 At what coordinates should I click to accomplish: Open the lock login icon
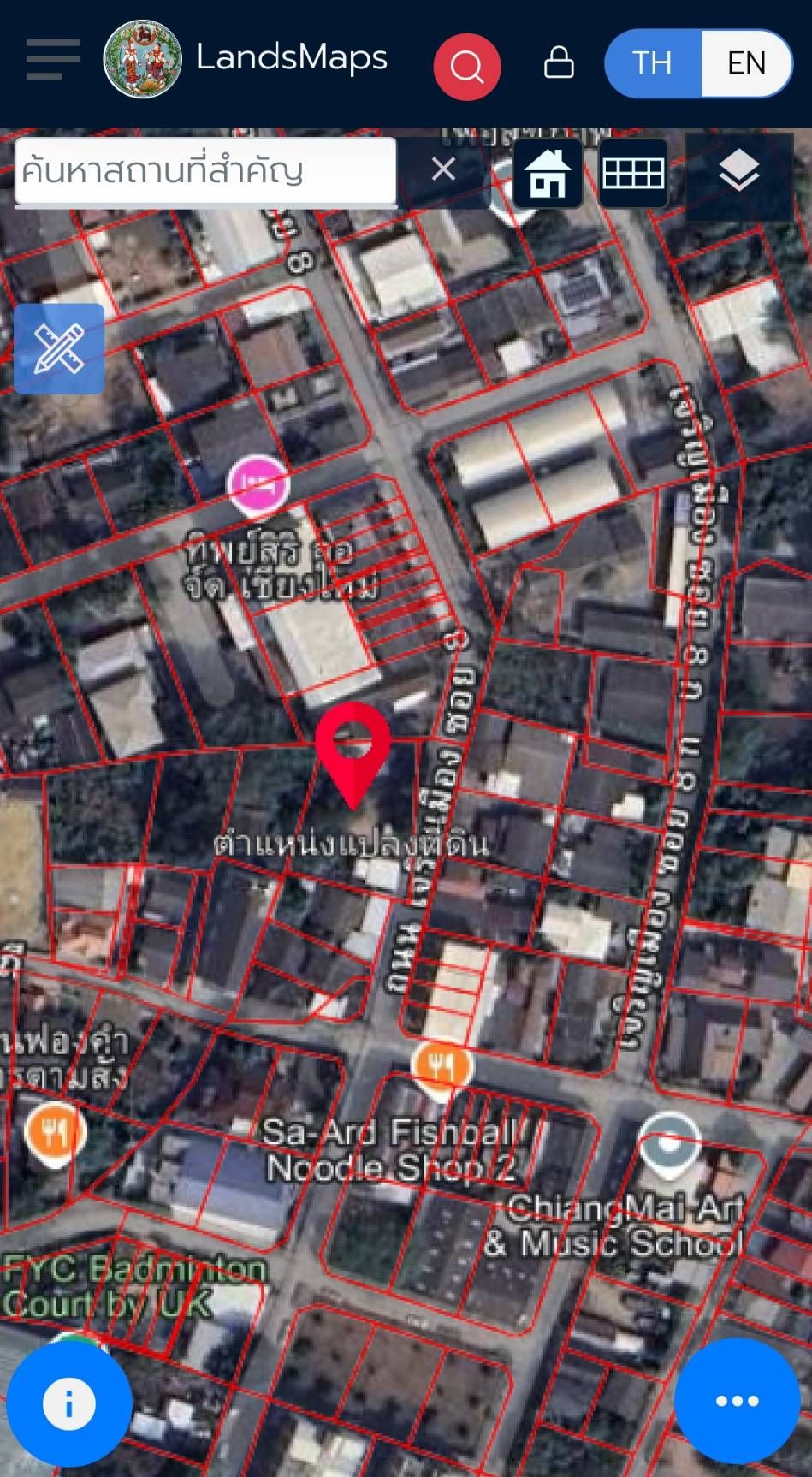pos(559,62)
